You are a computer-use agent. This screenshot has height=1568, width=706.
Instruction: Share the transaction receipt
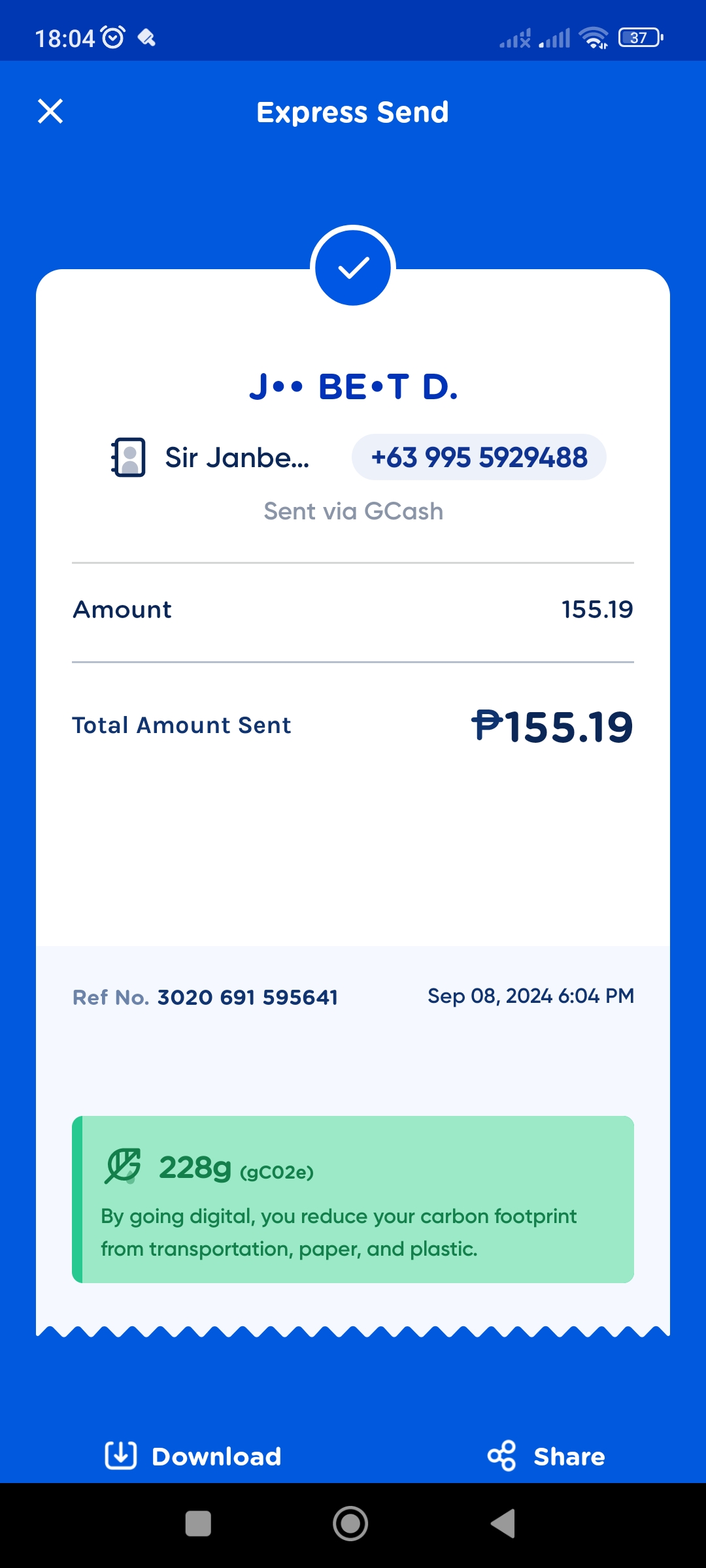click(546, 1456)
